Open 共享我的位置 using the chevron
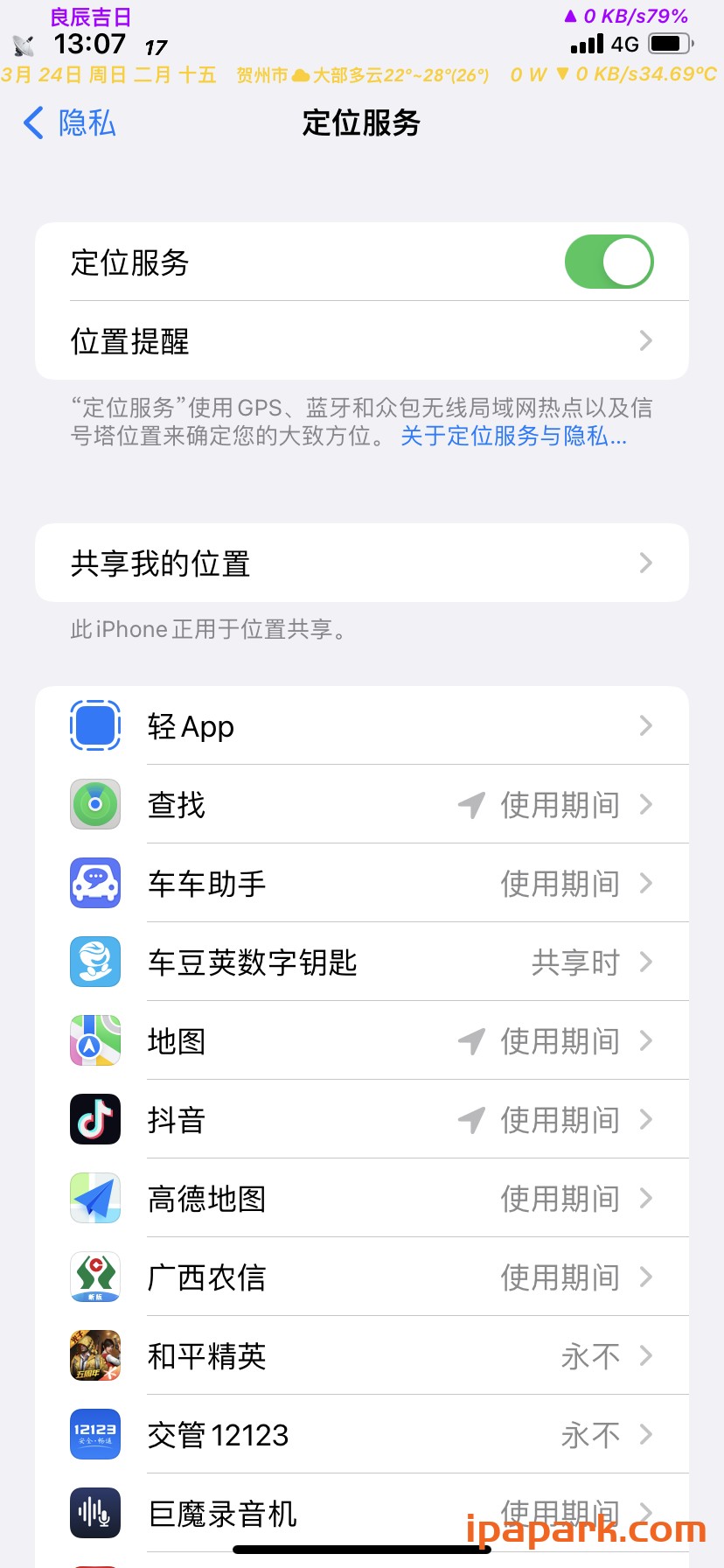This screenshot has height=1568, width=724. [x=645, y=563]
